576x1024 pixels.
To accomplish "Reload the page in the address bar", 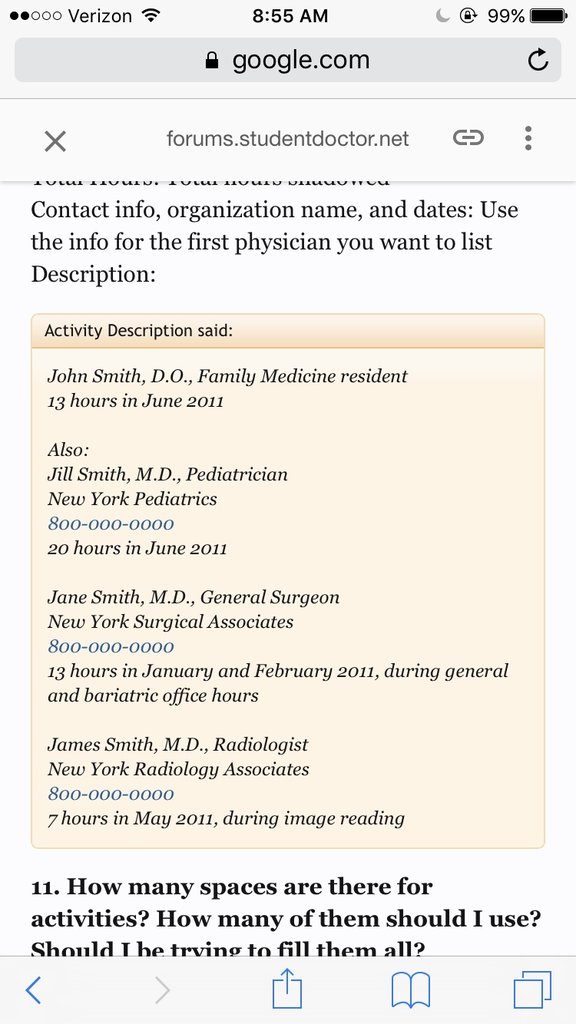I will (537, 60).
